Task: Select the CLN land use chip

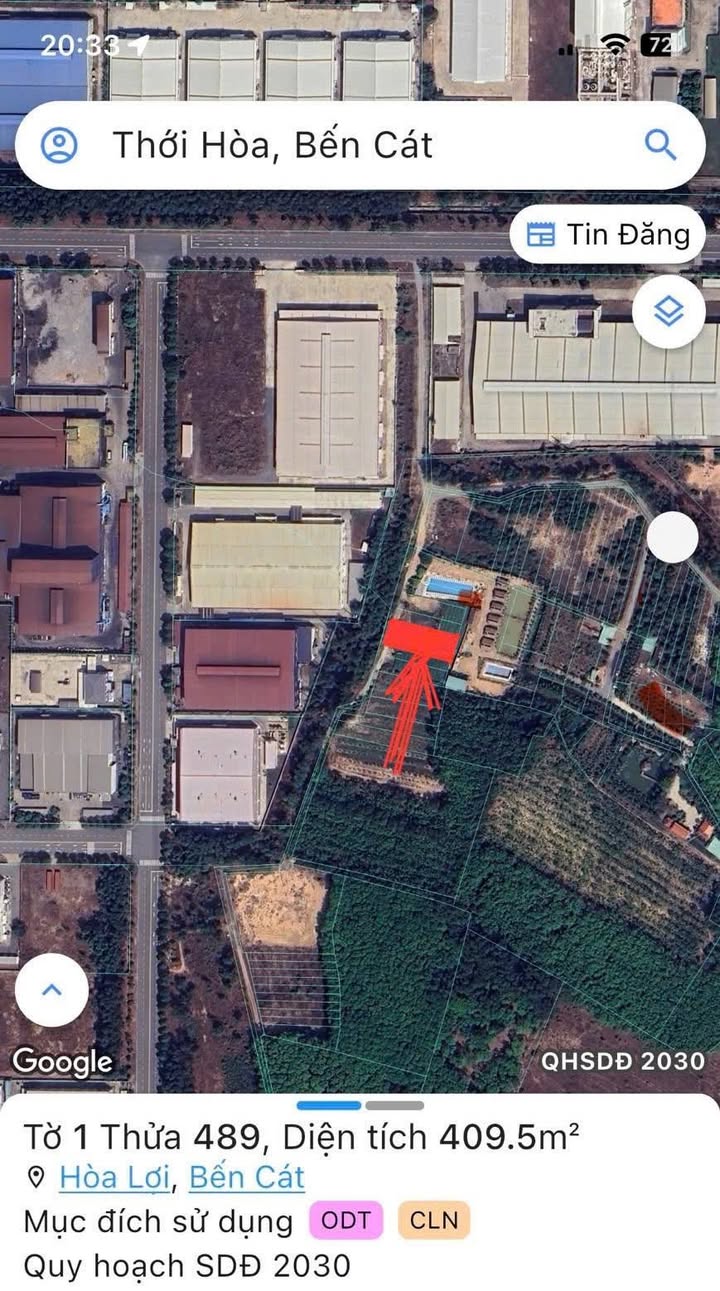Action: [x=434, y=1220]
